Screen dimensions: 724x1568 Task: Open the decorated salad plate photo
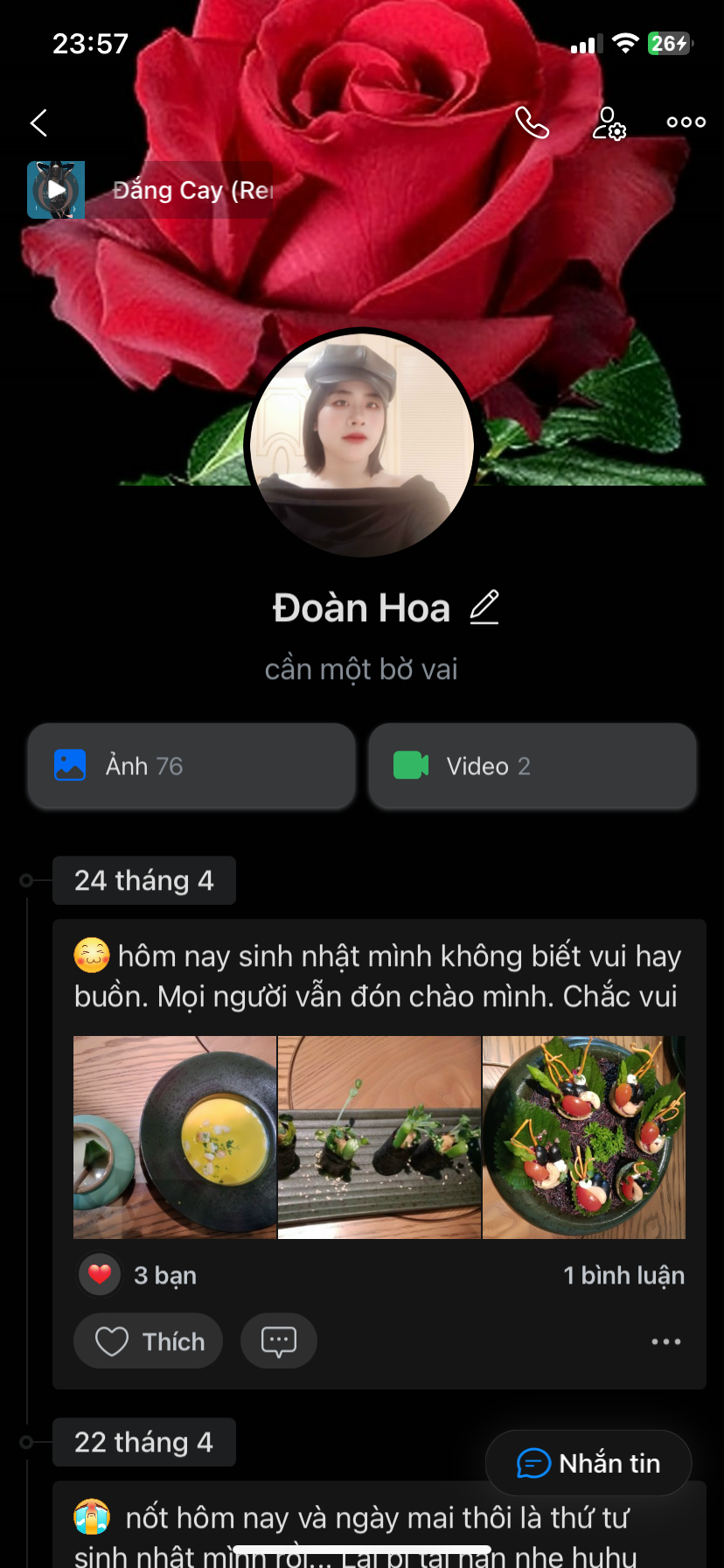pos(583,1137)
